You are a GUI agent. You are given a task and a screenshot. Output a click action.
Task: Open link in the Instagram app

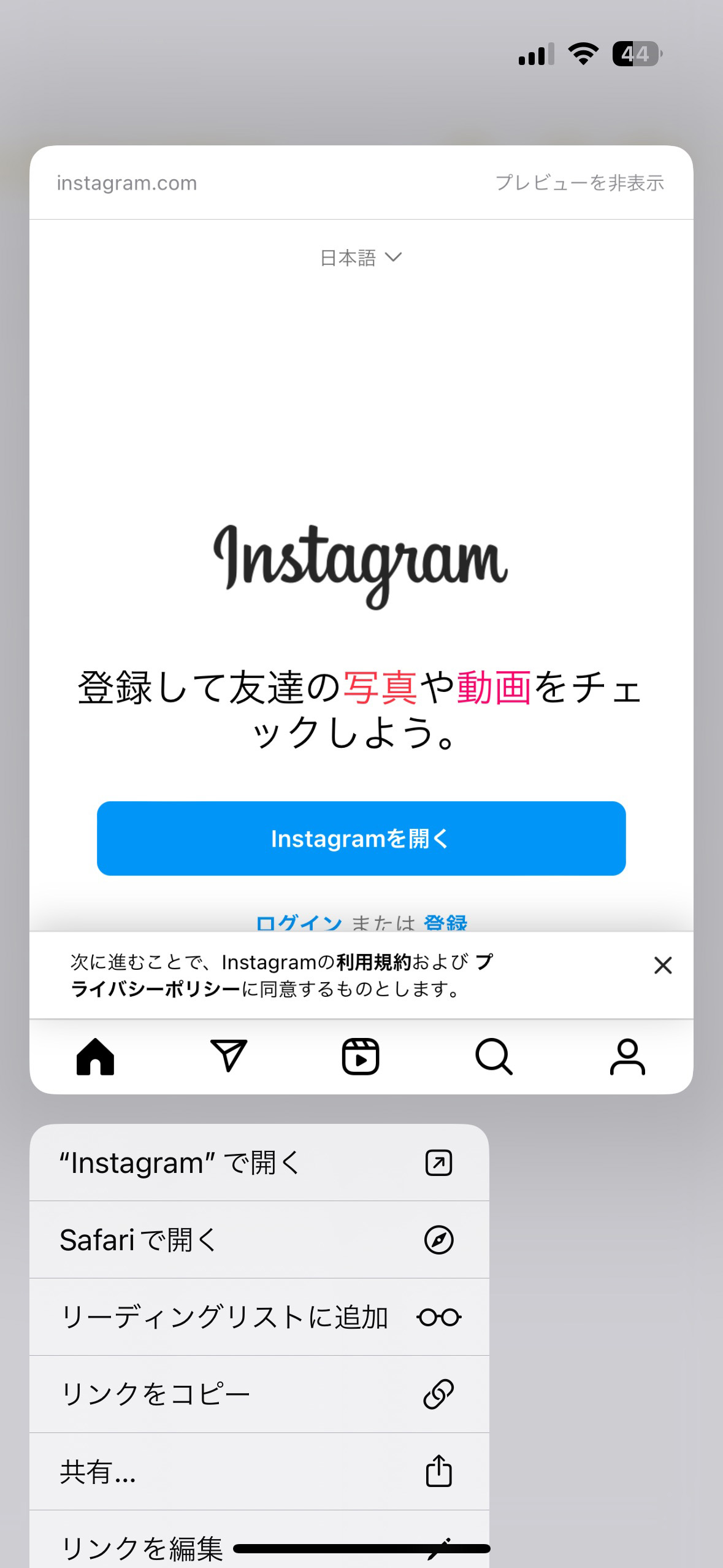pyautogui.click(x=259, y=1163)
